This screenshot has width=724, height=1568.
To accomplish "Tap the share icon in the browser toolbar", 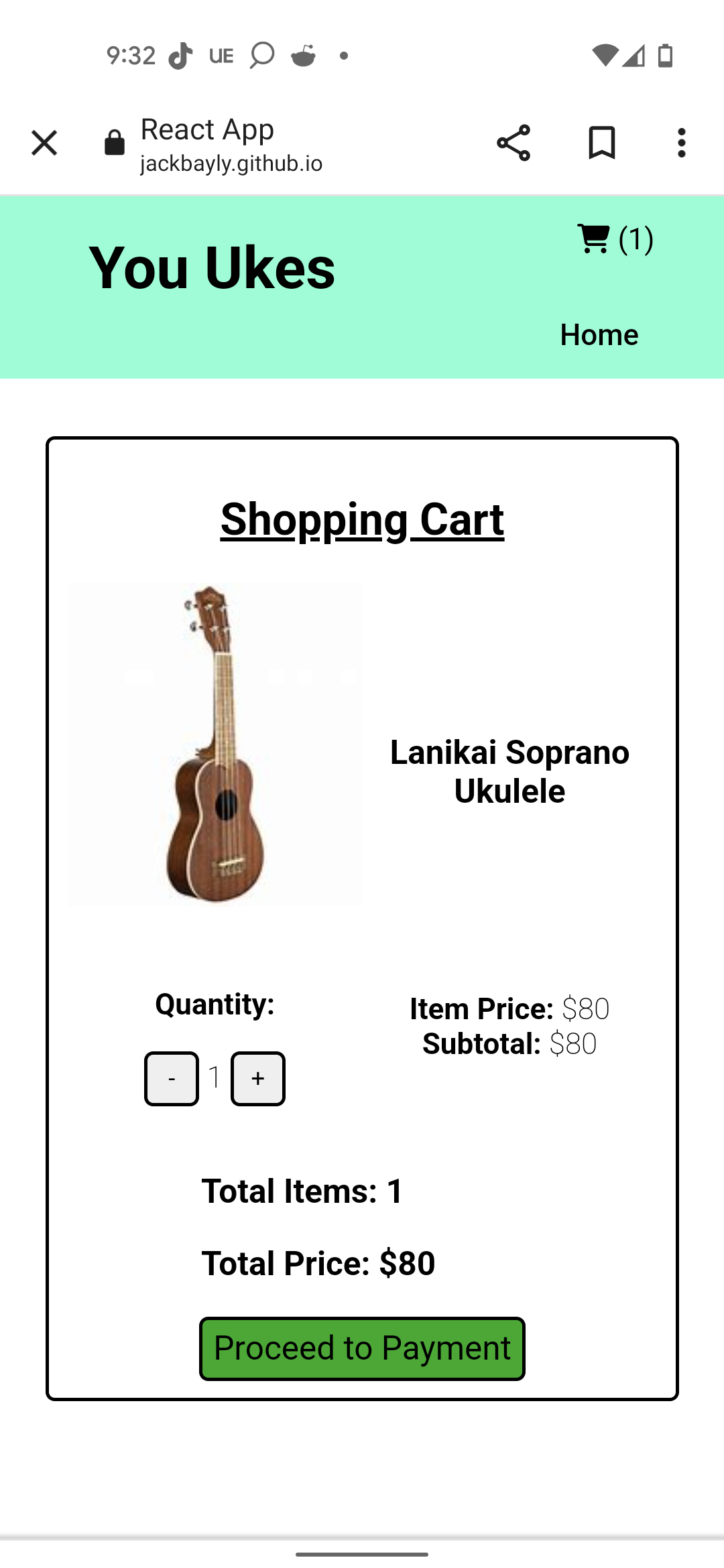I will (513, 143).
